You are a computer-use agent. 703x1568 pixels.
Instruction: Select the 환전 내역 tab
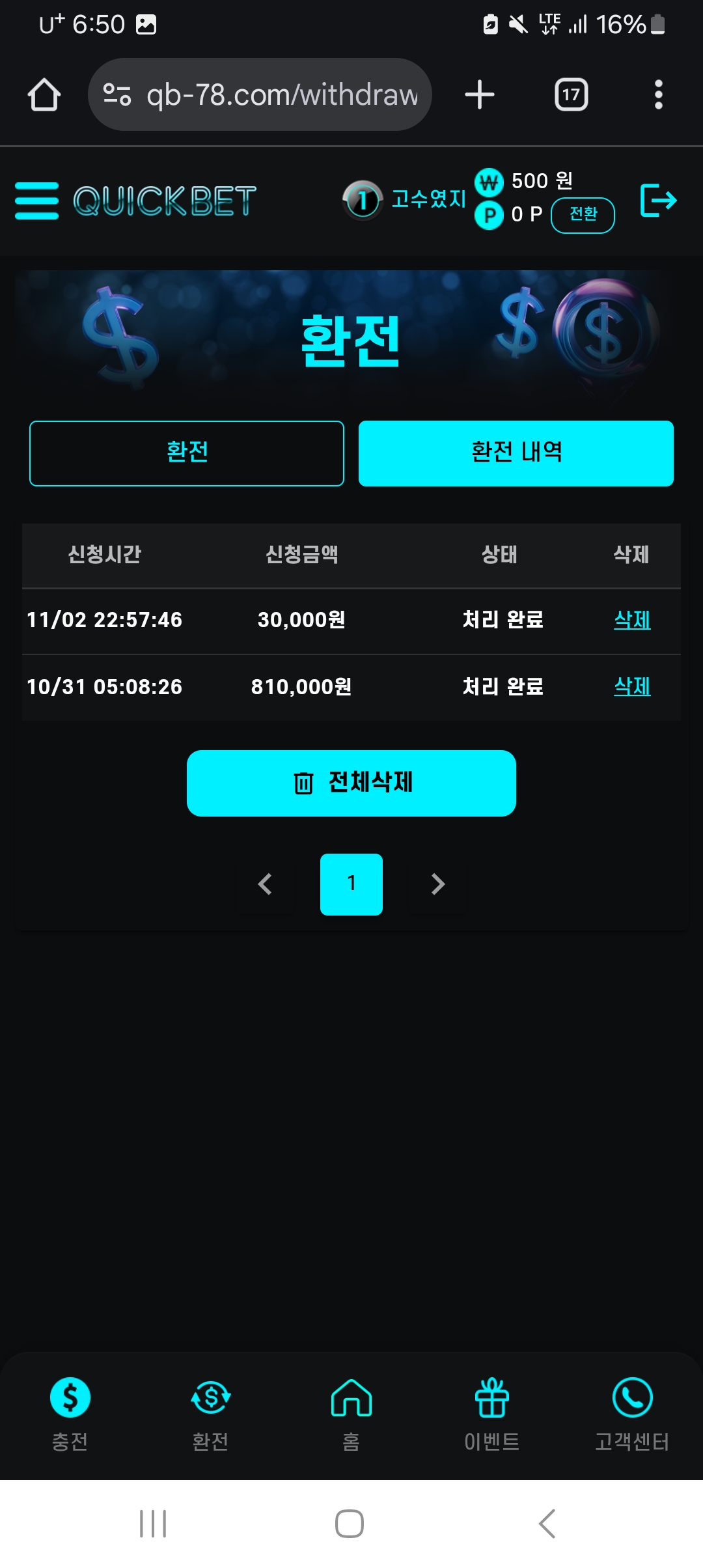point(516,453)
